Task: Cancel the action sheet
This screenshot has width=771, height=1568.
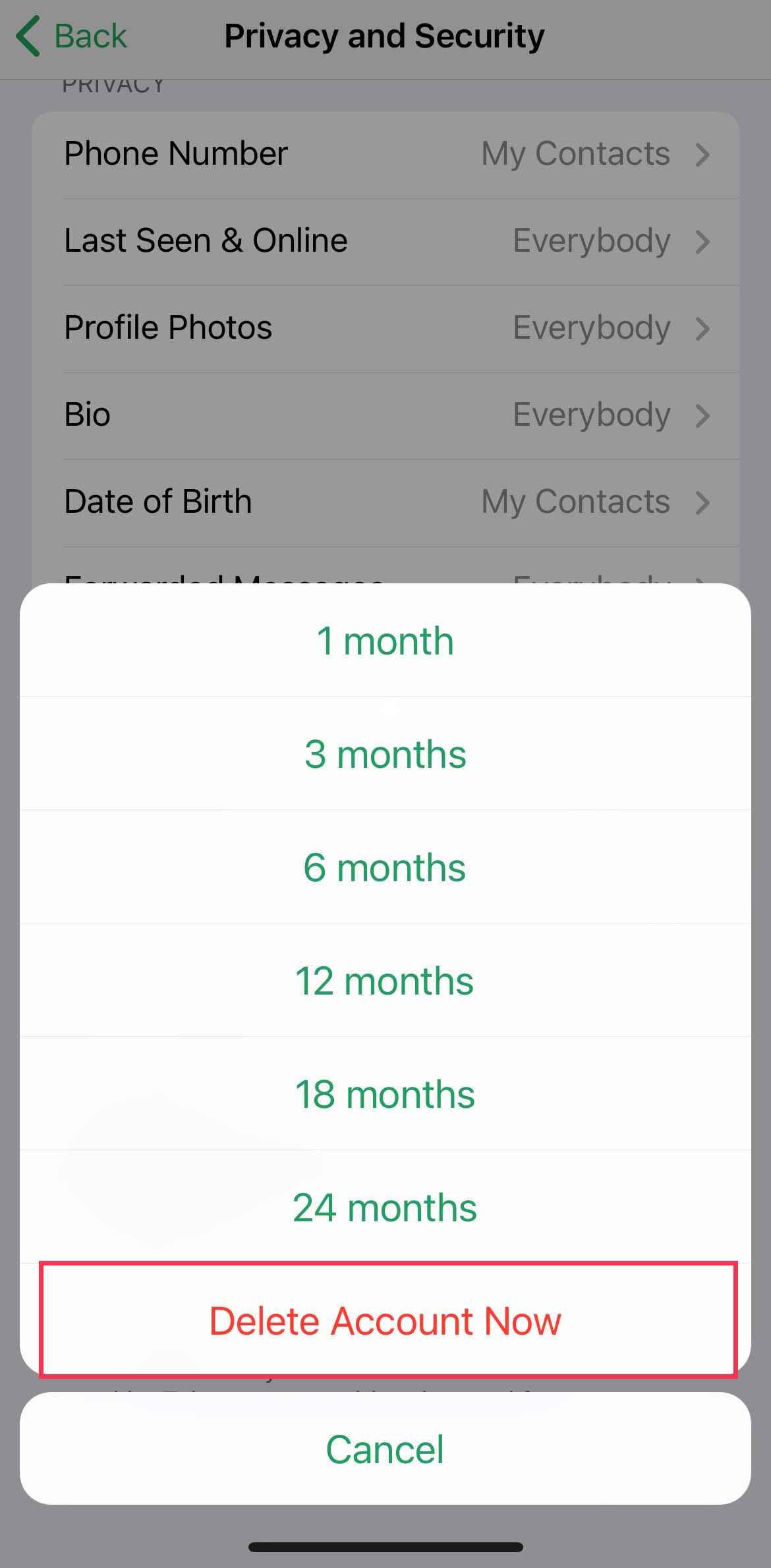Action: tap(385, 1449)
